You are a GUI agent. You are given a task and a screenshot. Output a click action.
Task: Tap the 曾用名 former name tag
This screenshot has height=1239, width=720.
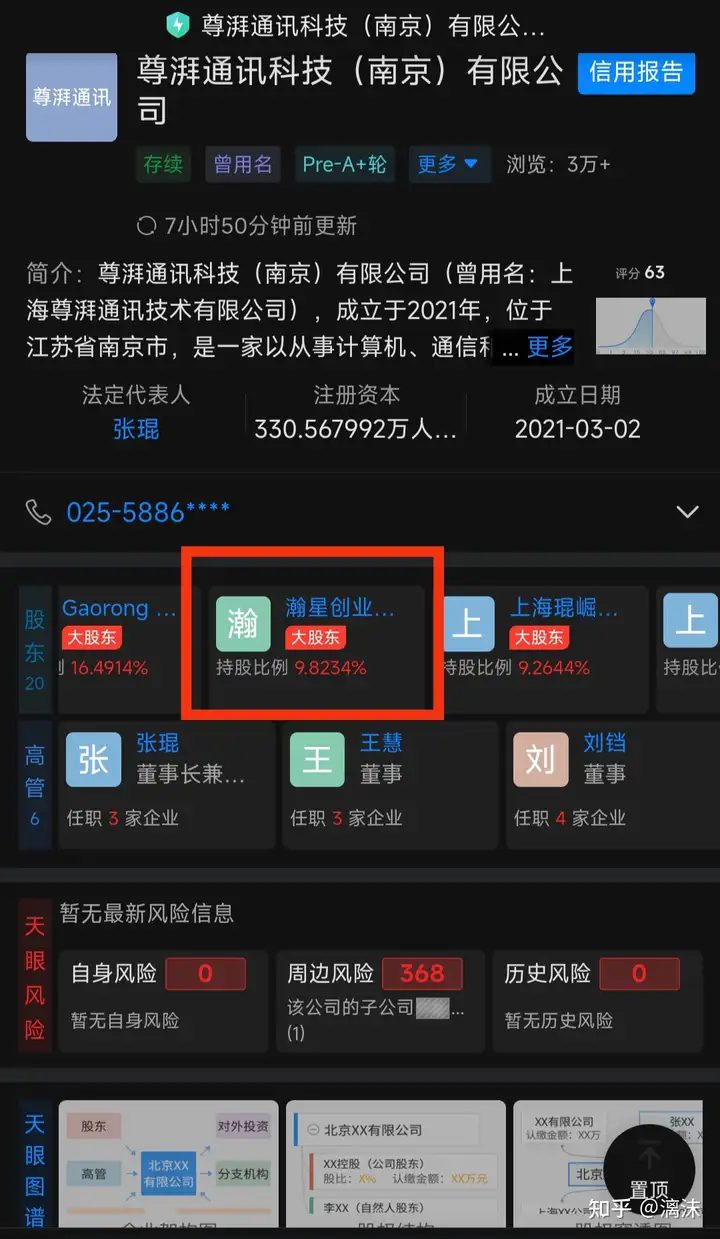pyautogui.click(x=243, y=164)
